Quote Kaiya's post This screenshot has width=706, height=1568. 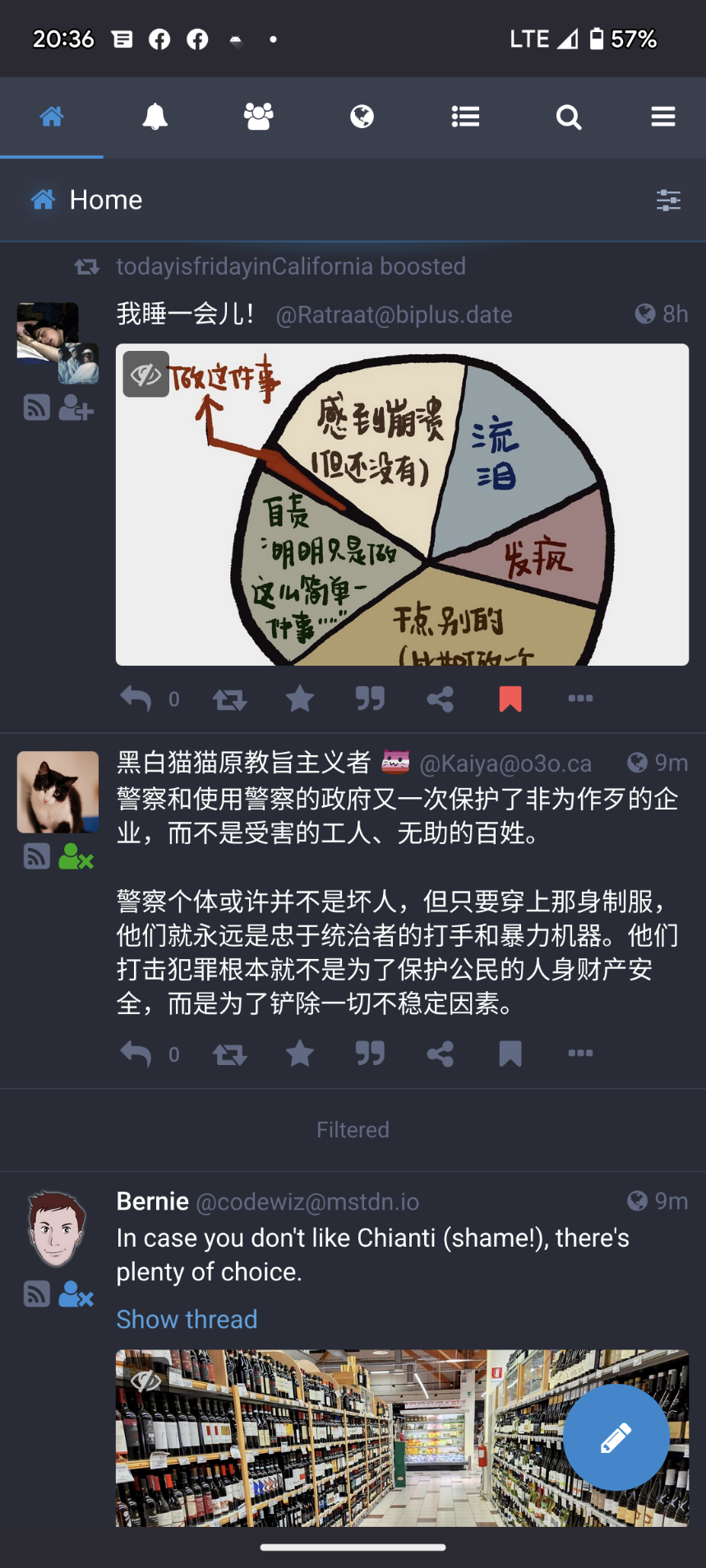pos(370,1054)
